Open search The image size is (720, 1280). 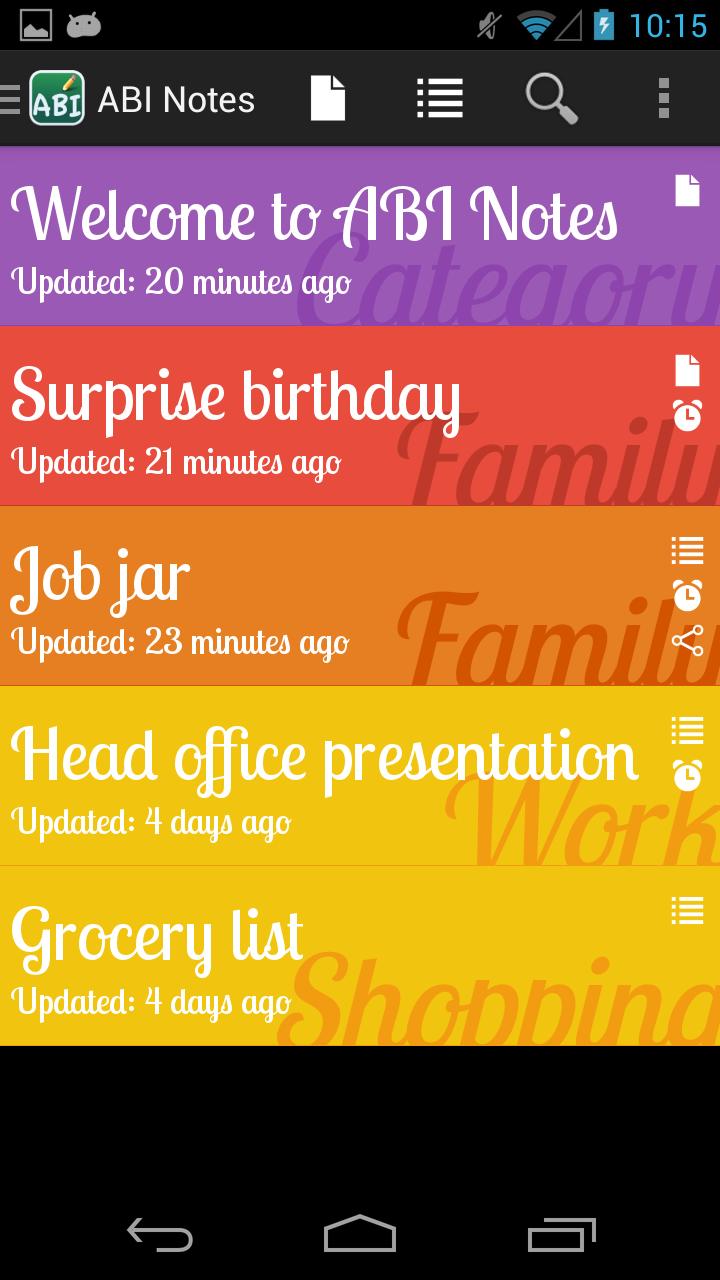pyautogui.click(x=551, y=97)
